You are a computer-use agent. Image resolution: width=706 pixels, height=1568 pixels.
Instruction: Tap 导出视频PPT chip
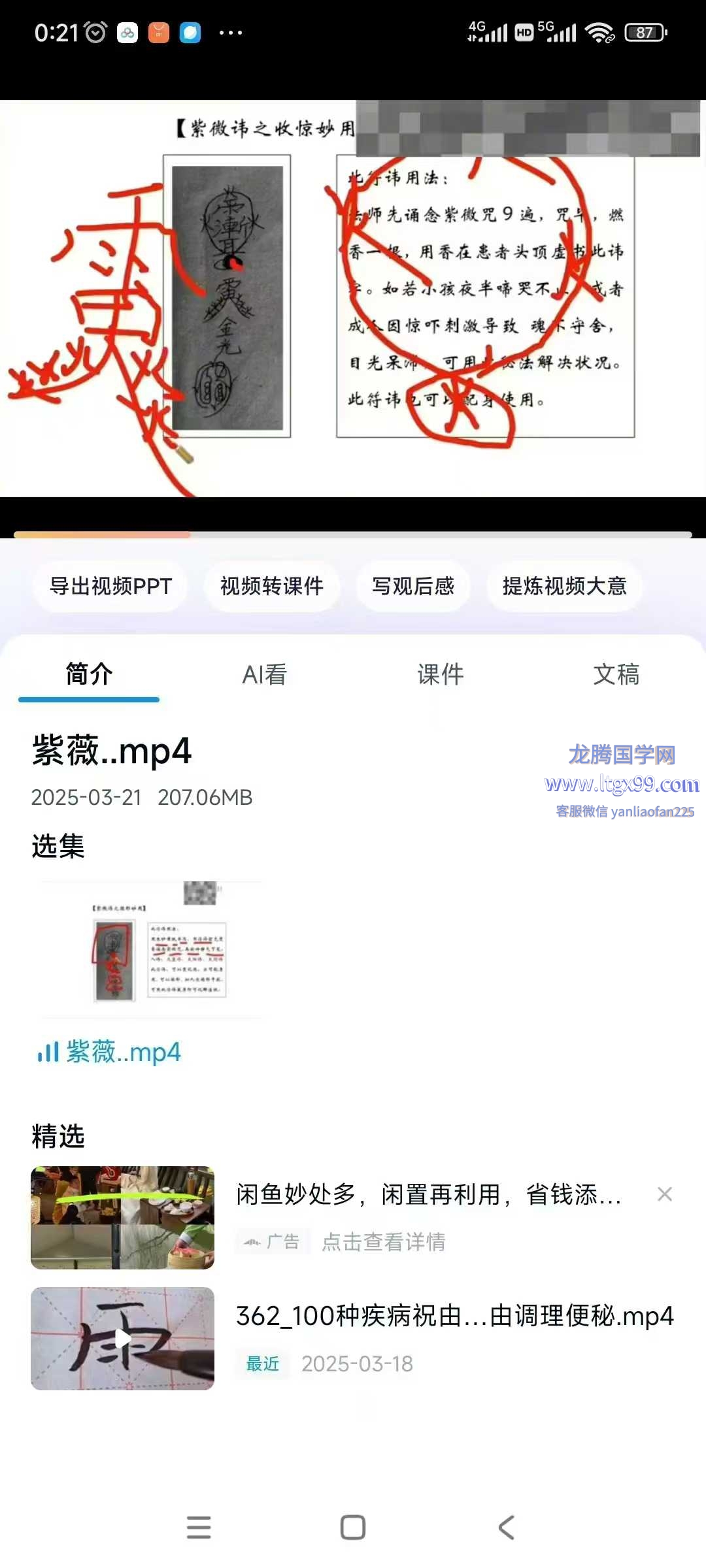click(x=110, y=586)
